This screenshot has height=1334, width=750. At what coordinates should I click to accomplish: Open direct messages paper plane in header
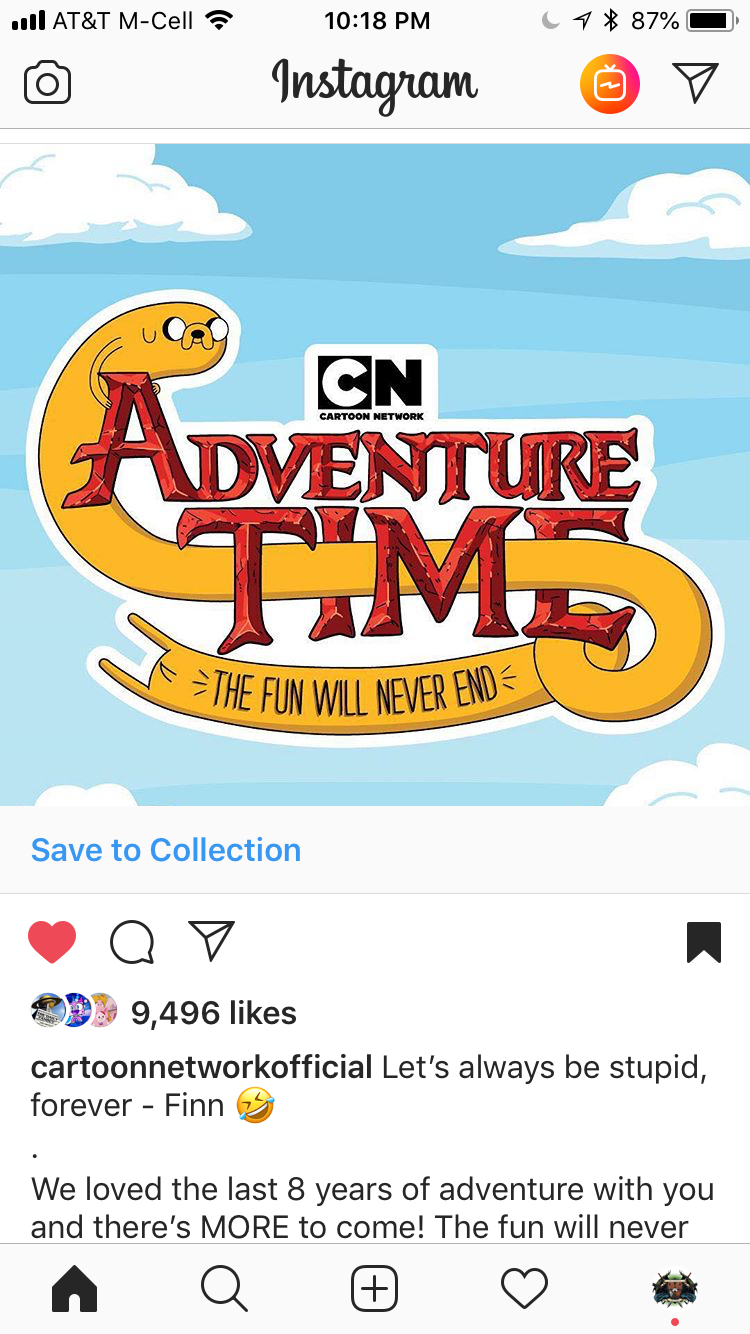[695, 83]
